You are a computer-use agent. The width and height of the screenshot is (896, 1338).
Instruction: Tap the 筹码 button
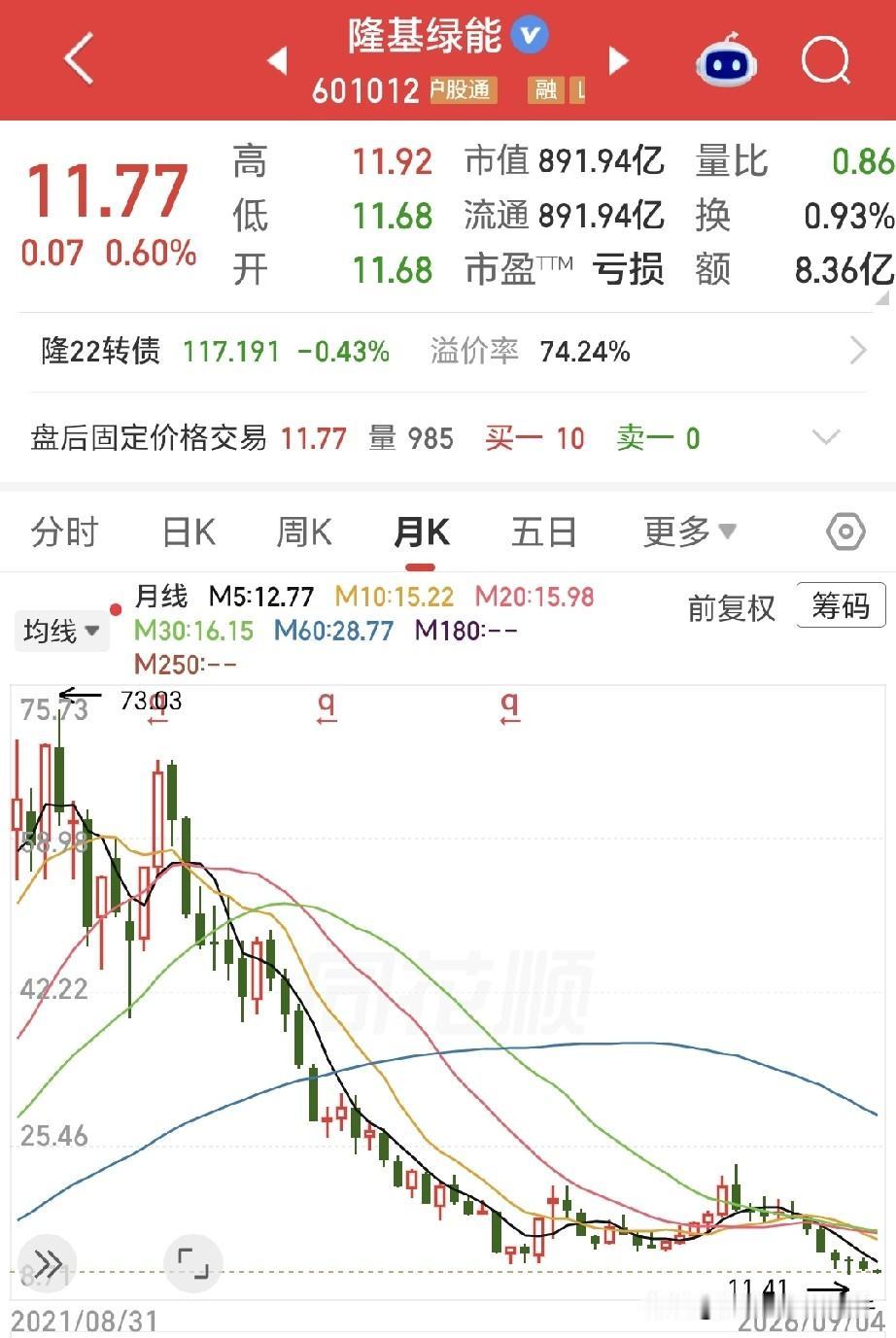coord(841,606)
